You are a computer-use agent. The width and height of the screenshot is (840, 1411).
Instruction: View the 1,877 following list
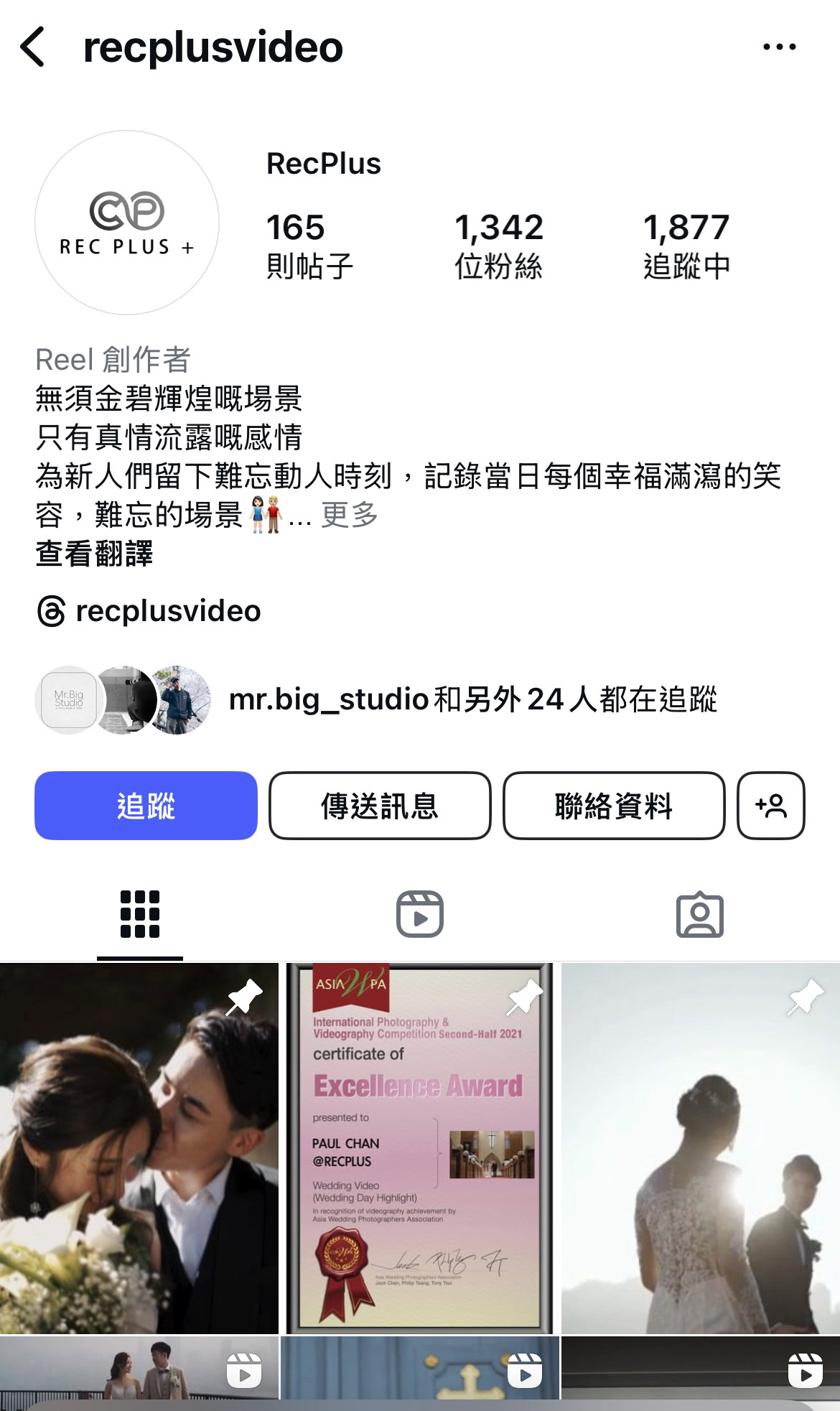tap(686, 246)
